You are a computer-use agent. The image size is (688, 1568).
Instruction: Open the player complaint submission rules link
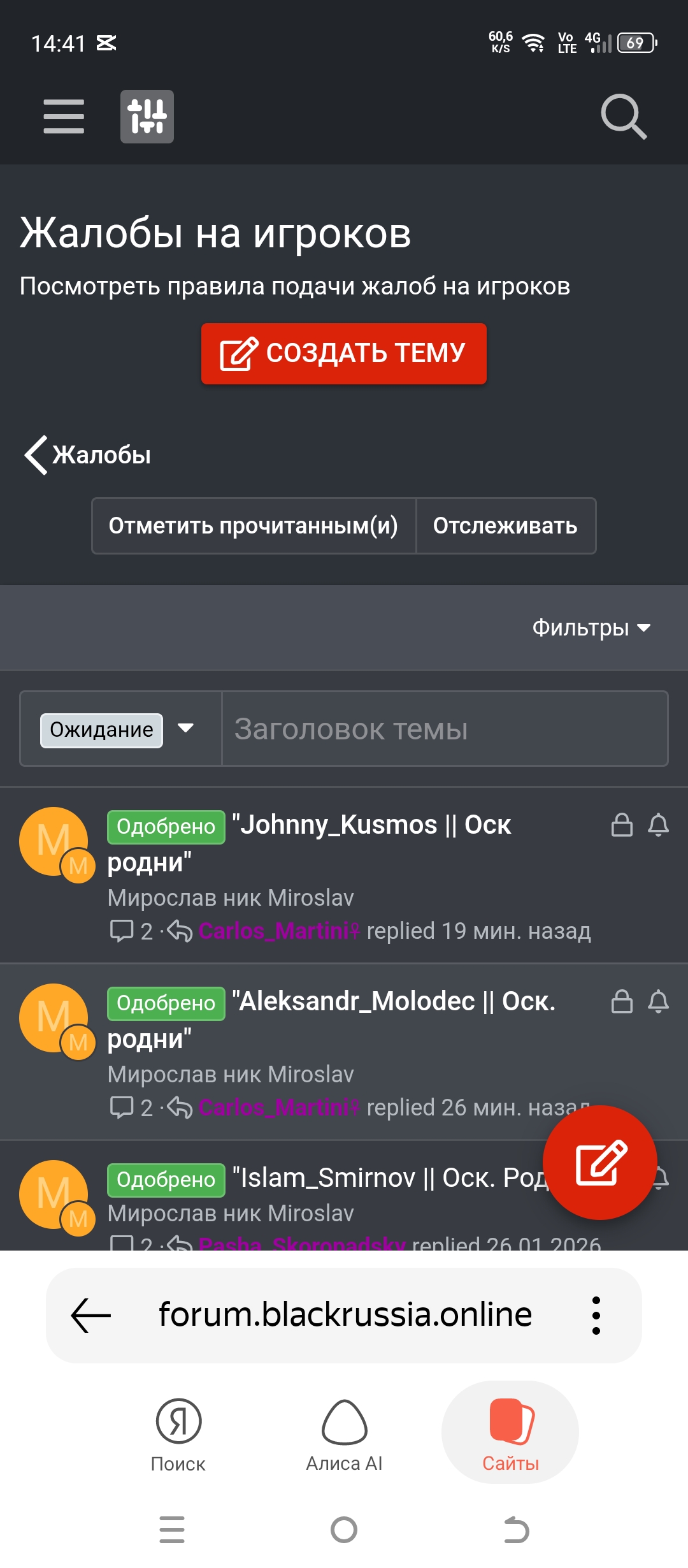tap(294, 286)
